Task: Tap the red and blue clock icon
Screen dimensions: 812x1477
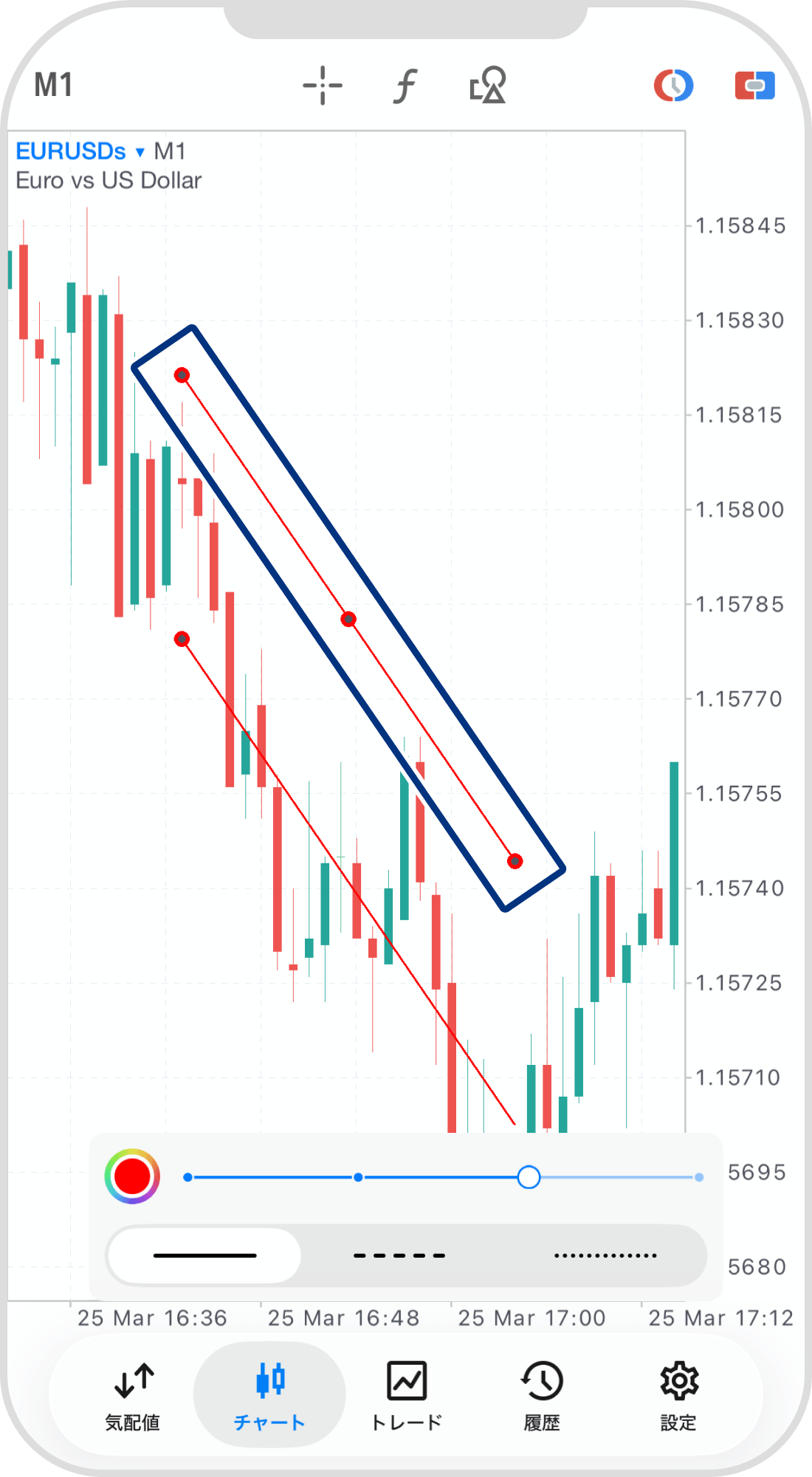Action: click(673, 85)
